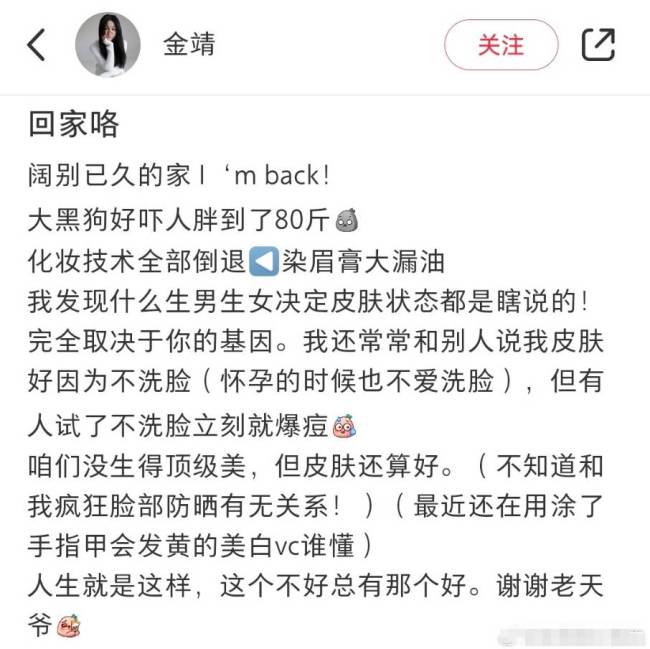
Task: Tap the 关注 follow button
Action: pyautogui.click(x=501, y=44)
